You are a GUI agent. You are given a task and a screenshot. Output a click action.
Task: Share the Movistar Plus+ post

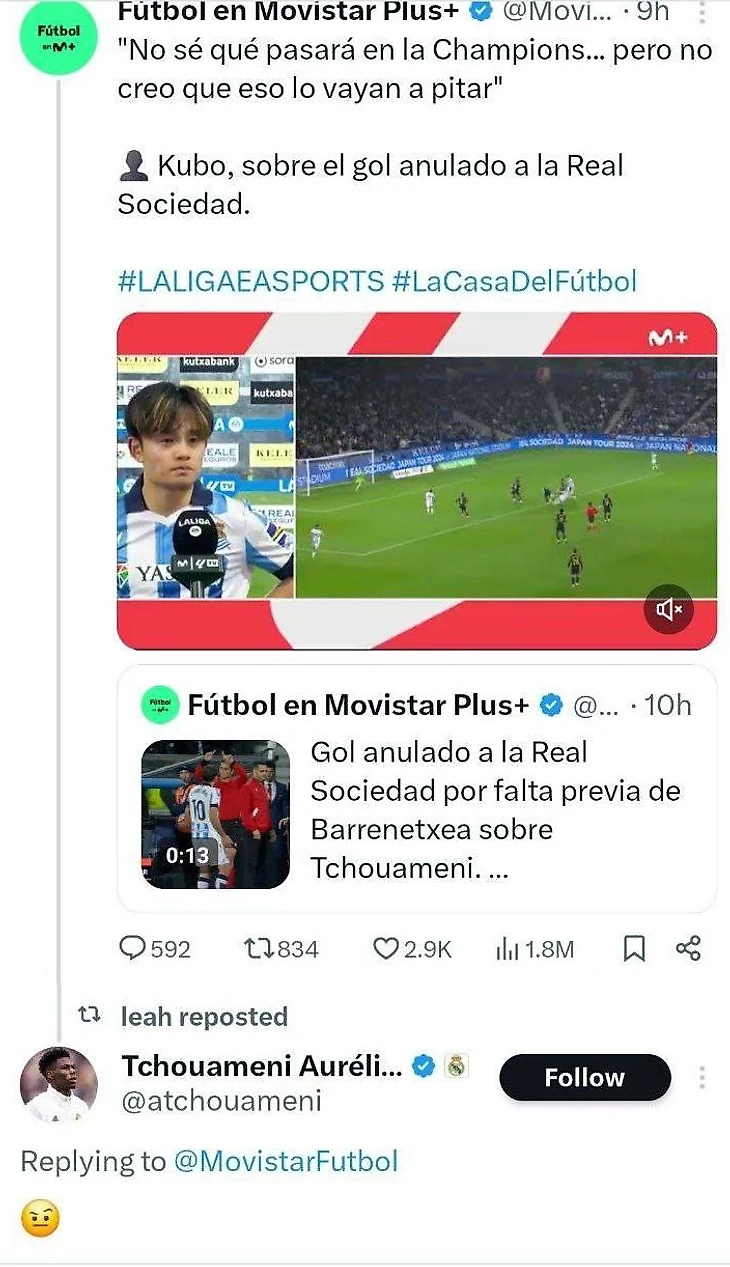tap(688, 949)
